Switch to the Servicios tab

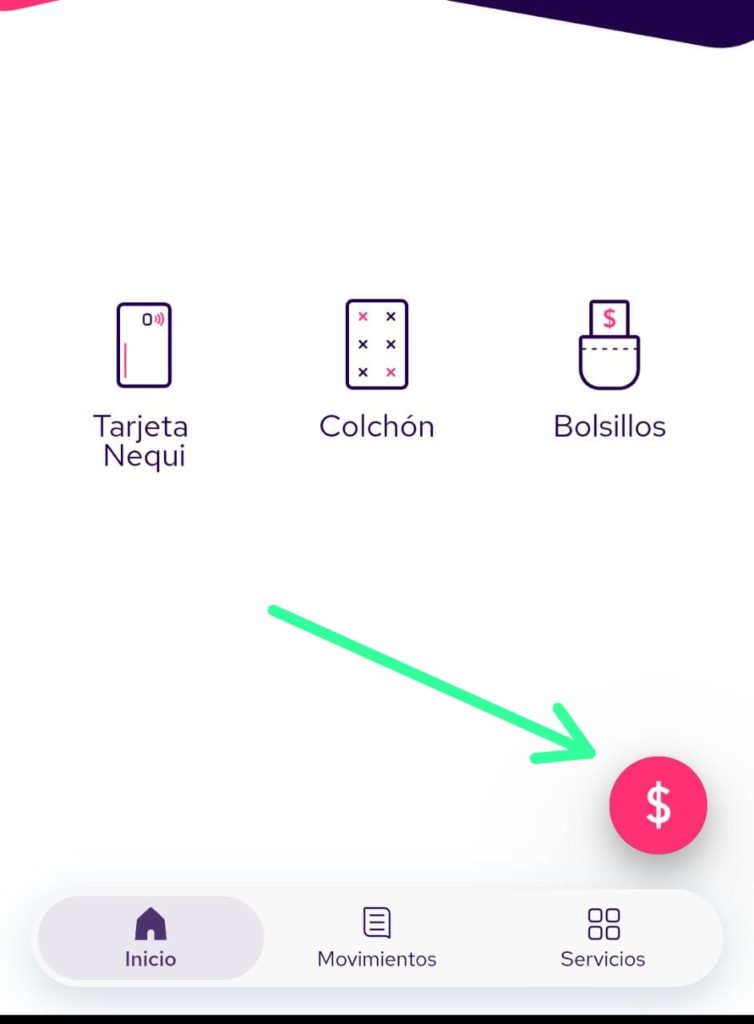[602, 938]
